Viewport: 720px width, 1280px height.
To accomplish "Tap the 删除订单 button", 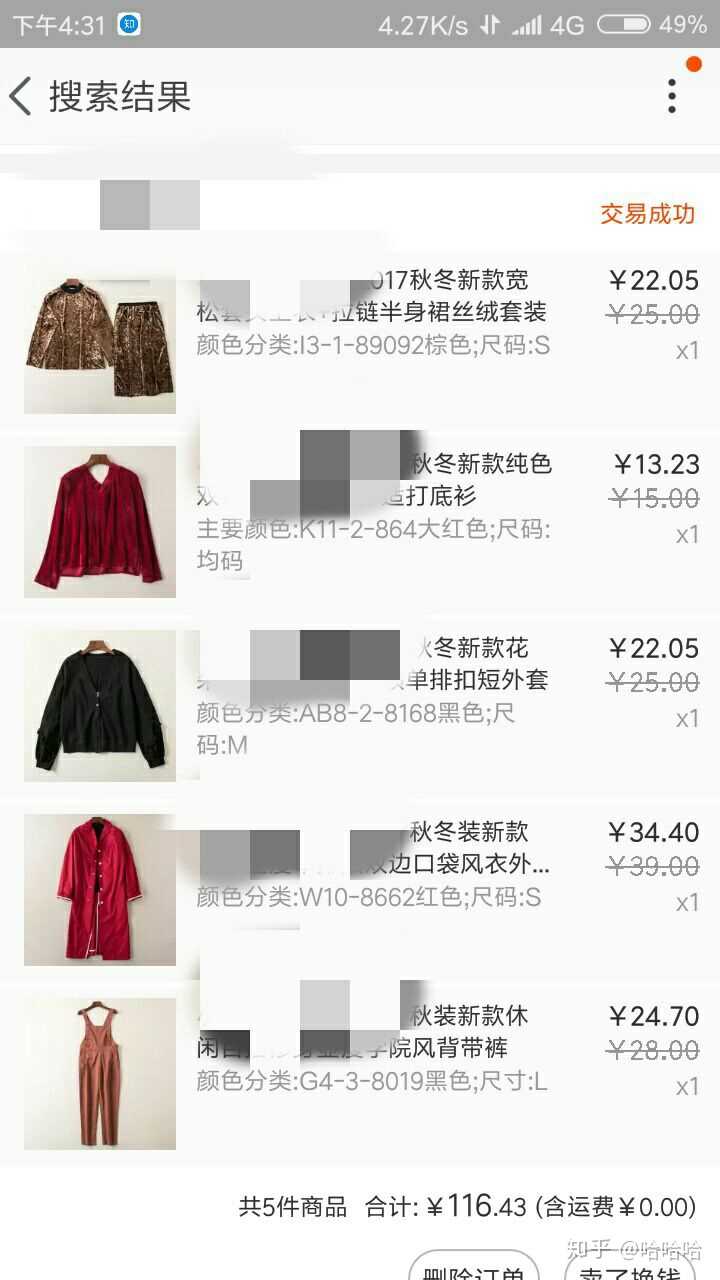I will click(x=474, y=1270).
